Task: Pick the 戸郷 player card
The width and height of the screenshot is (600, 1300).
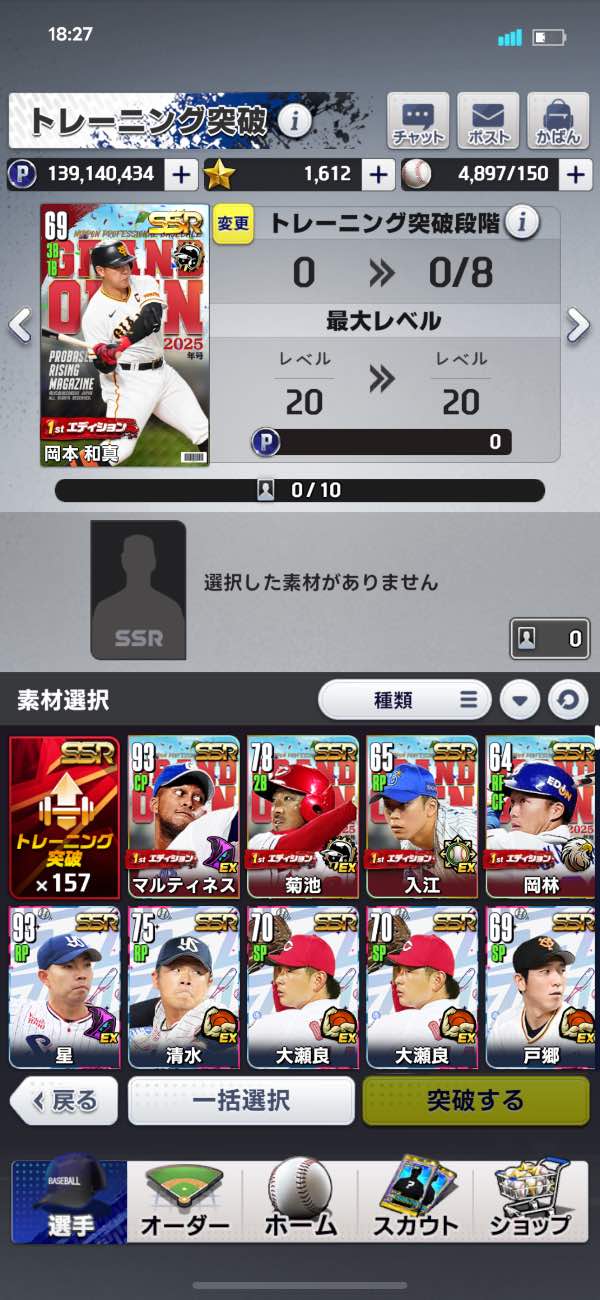Action: 541,988
